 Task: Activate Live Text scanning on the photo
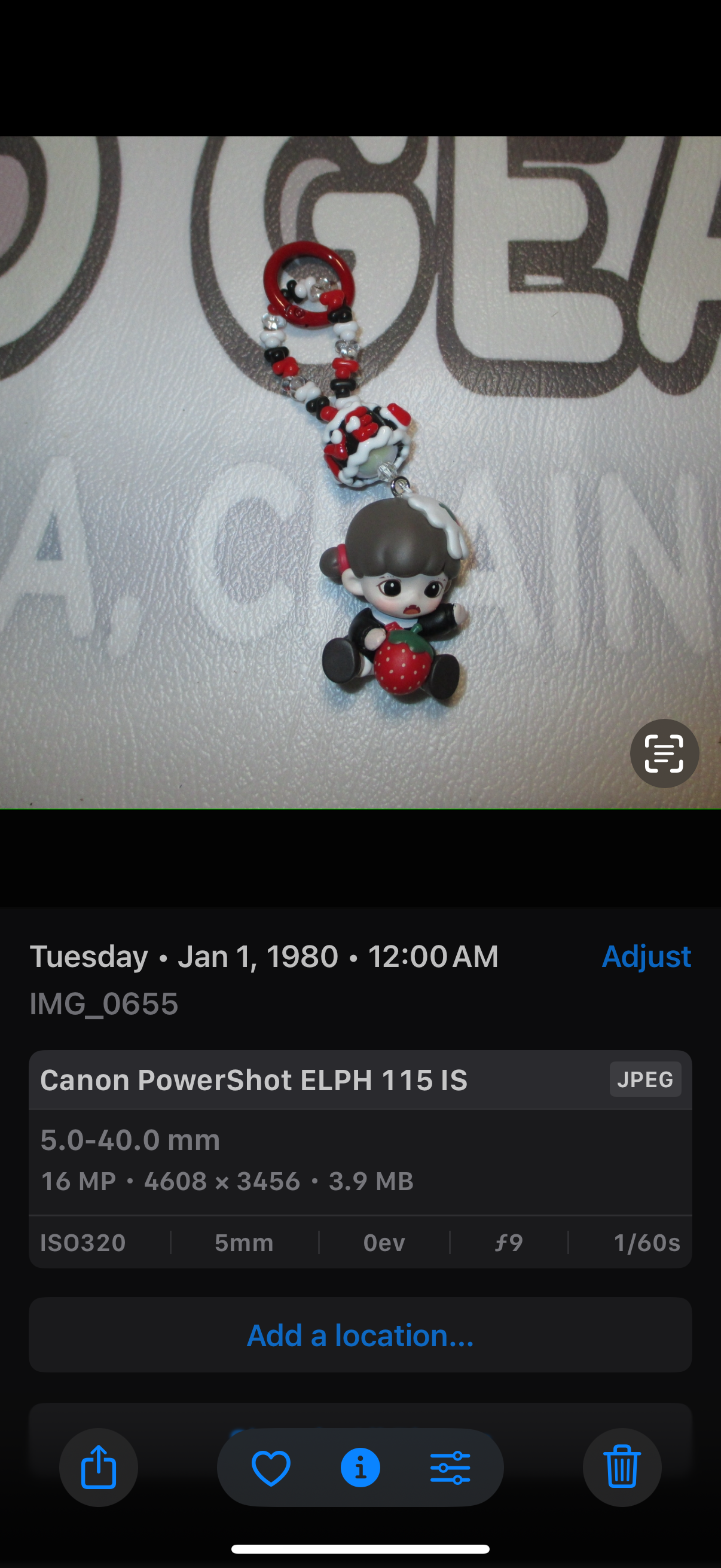[x=664, y=753]
